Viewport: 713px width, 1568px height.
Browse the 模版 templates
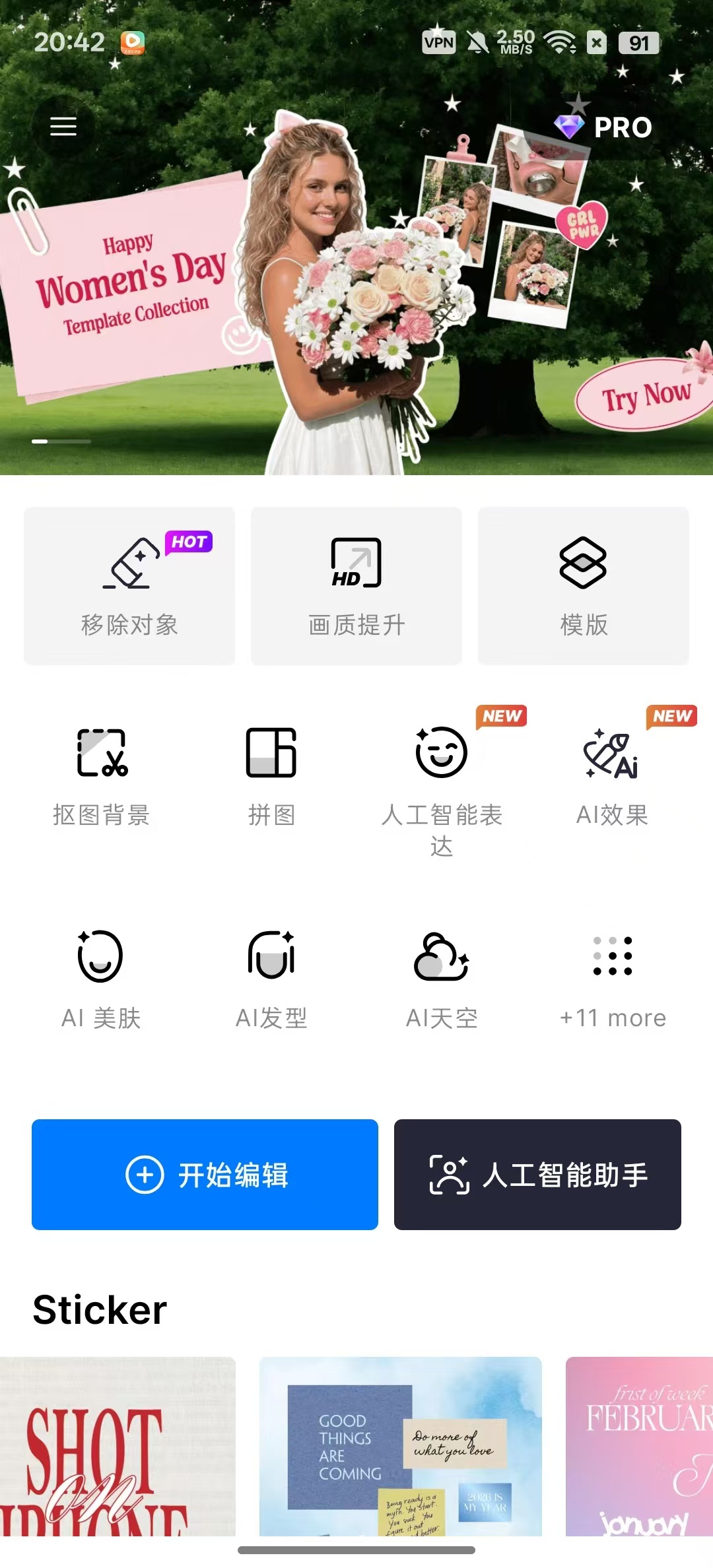point(583,585)
